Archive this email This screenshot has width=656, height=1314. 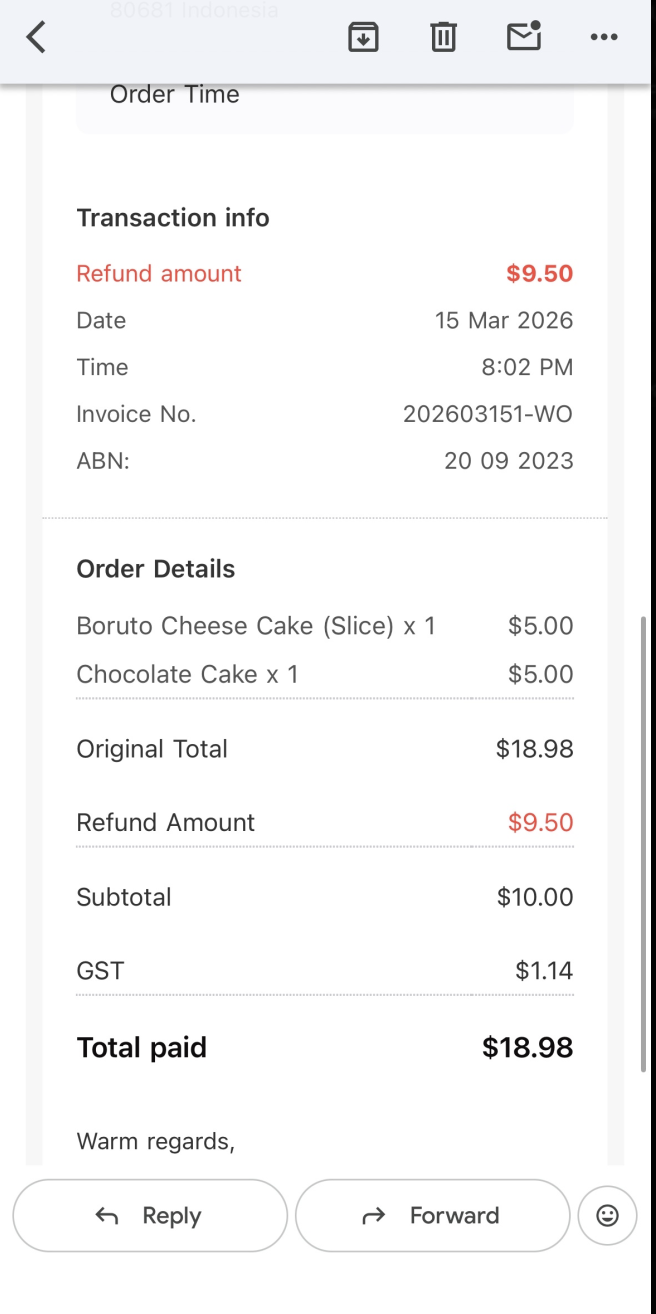click(363, 38)
